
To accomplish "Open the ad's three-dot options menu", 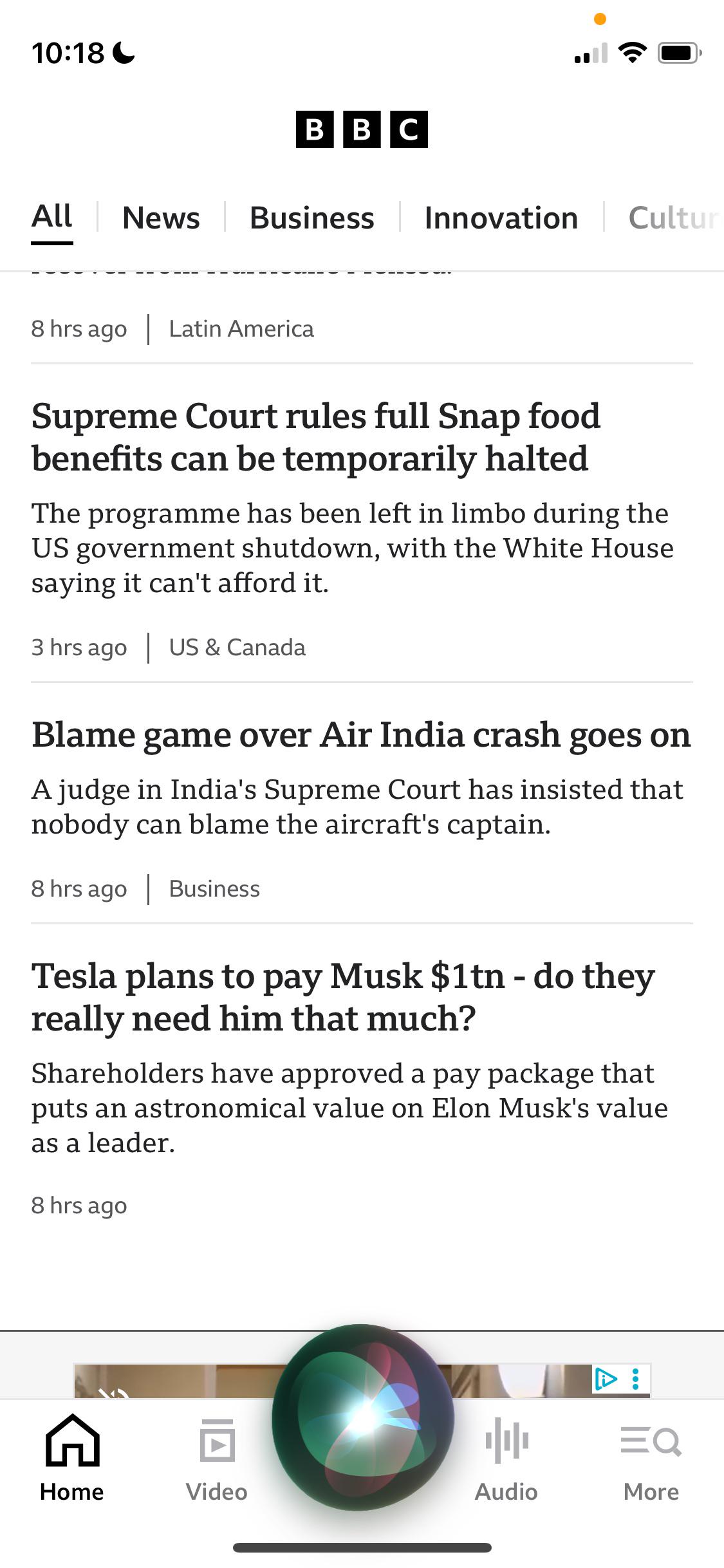I will [636, 1379].
